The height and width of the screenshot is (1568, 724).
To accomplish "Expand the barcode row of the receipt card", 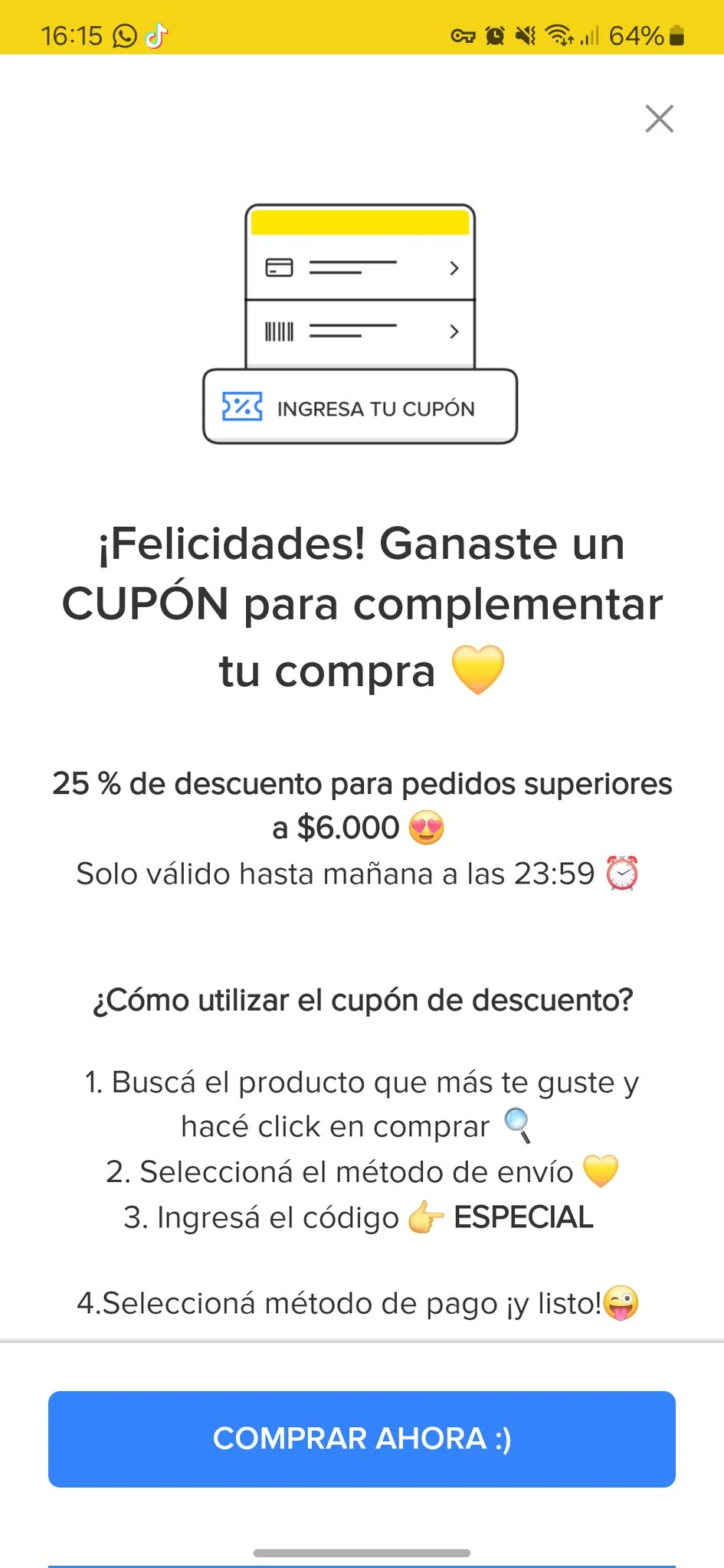I will (454, 332).
